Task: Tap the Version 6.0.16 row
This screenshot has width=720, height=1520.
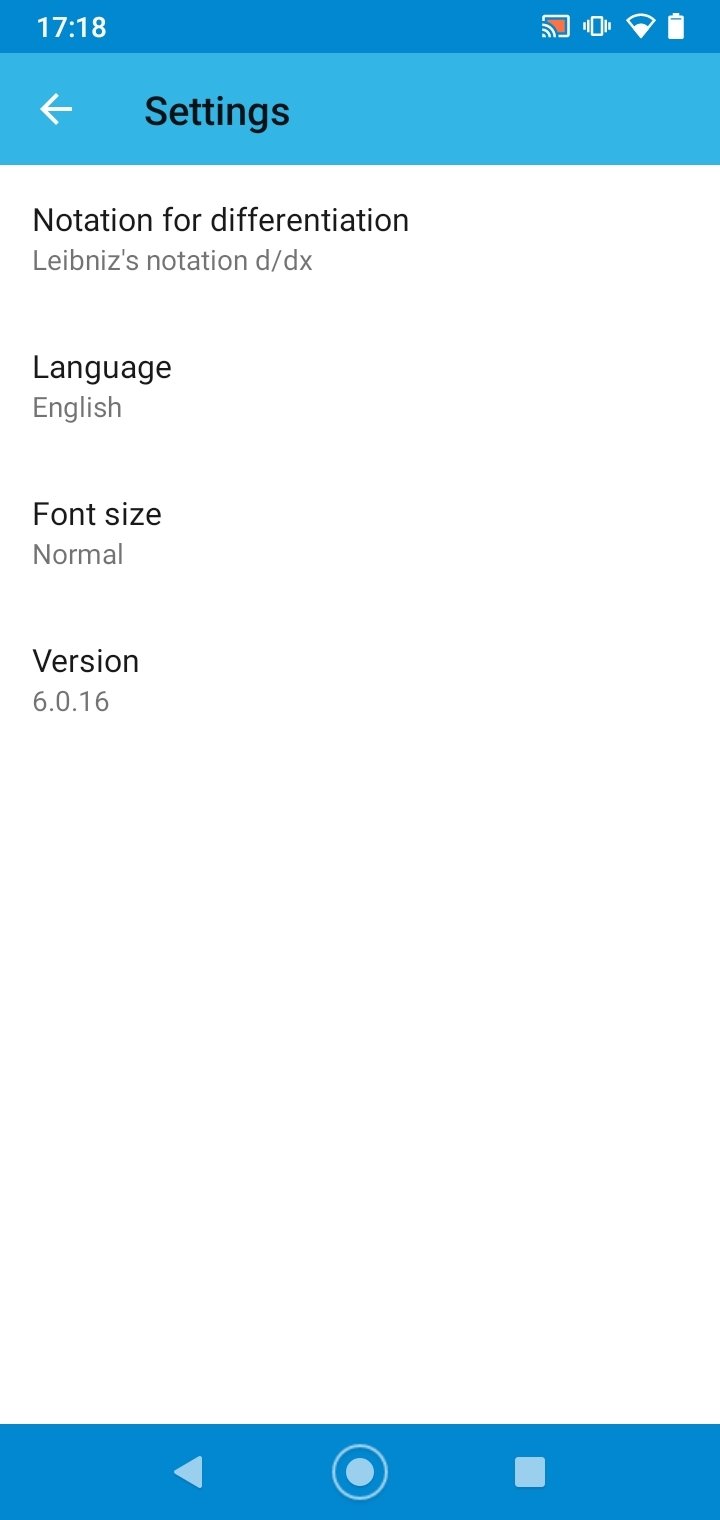Action: click(x=360, y=680)
